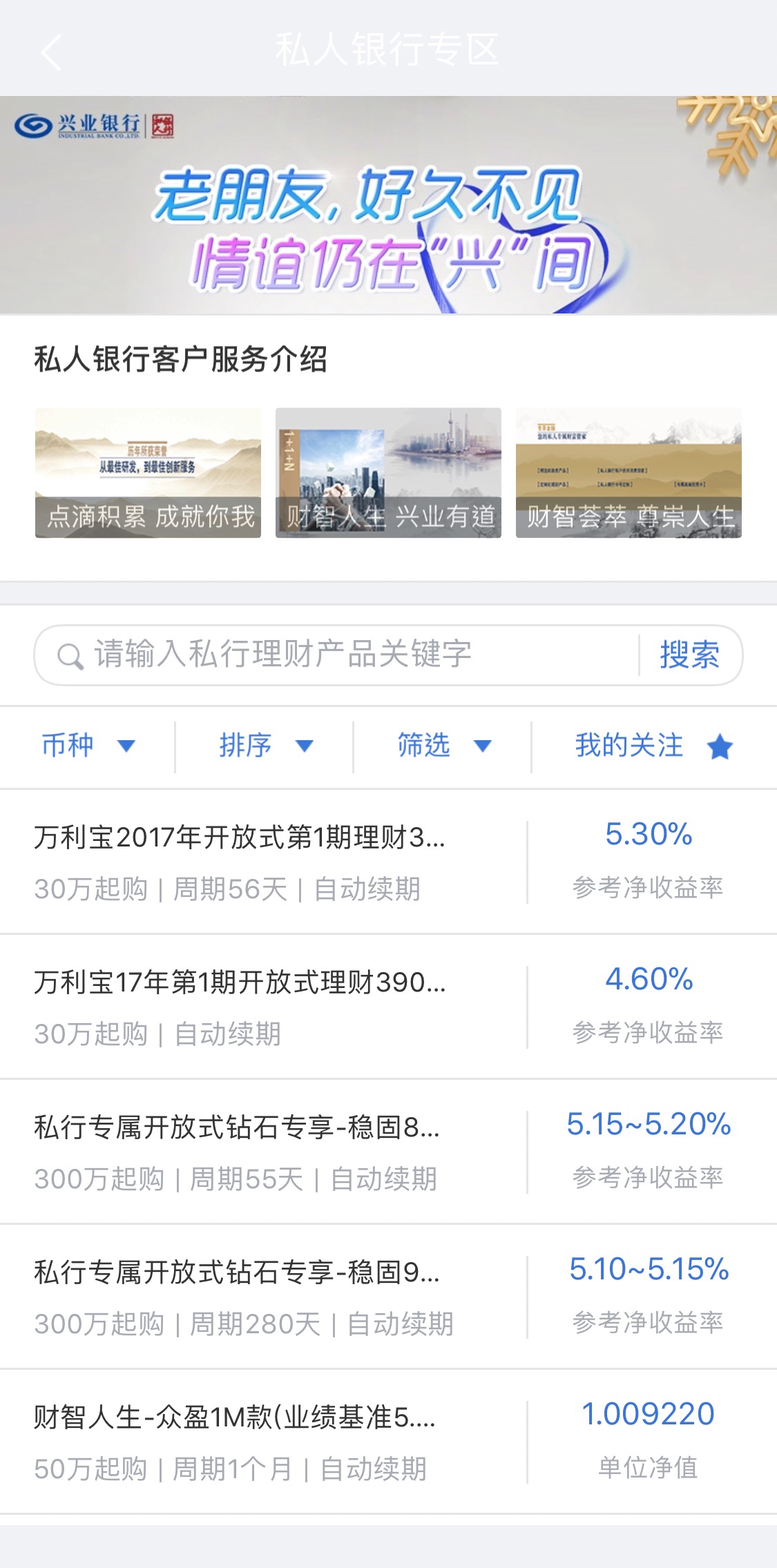Open 万利宝2017年开放式第1期理财 product
The height and width of the screenshot is (1568, 777).
(276, 862)
